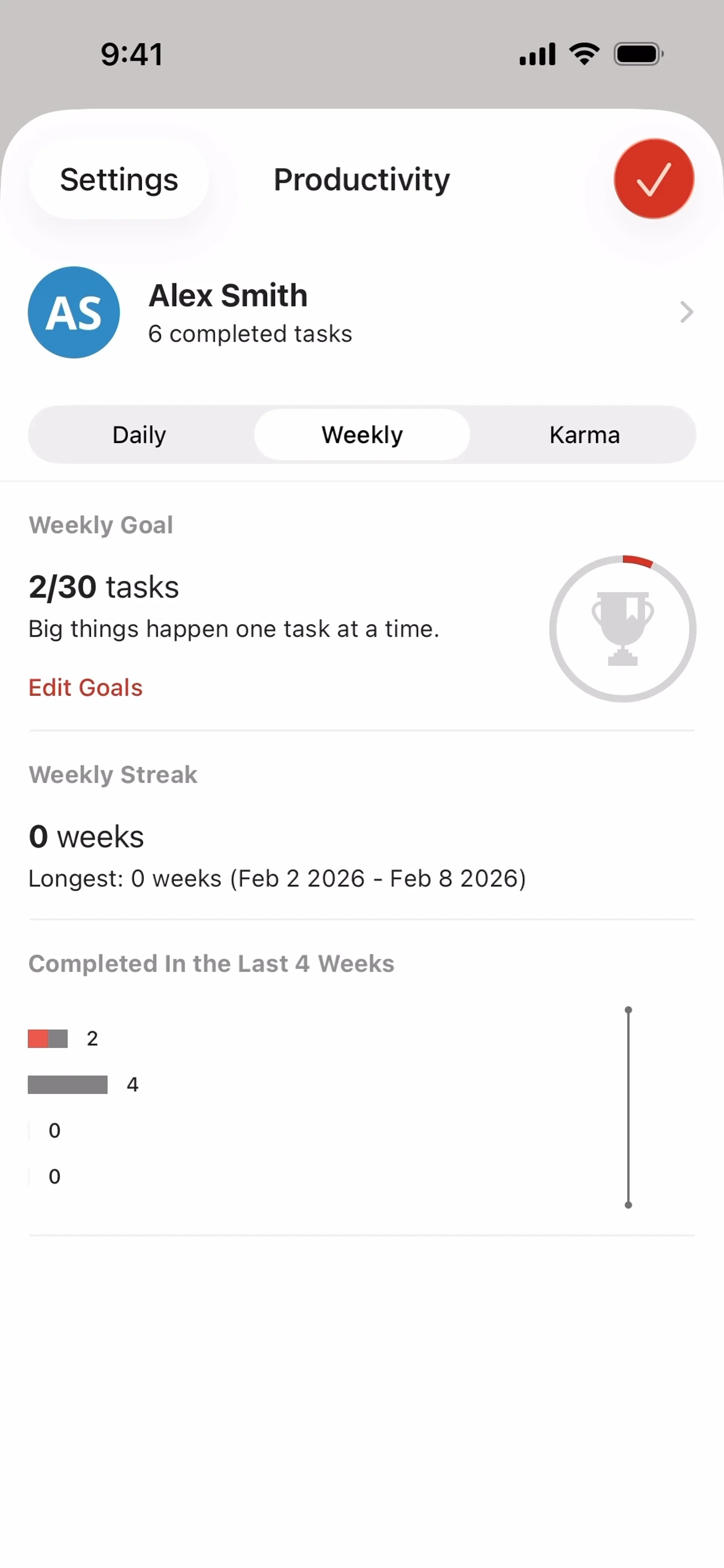724x1568 pixels.
Task: Select the Weekly tab
Action: [362, 435]
